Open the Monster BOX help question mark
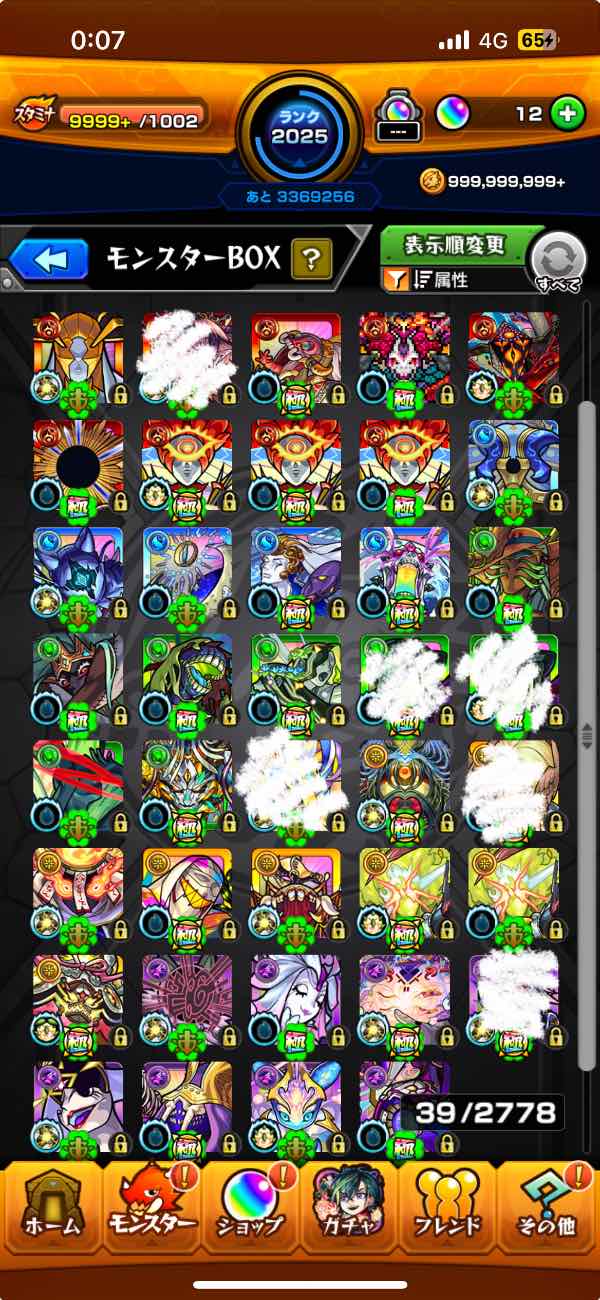This screenshot has width=600, height=1300. pyautogui.click(x=311, y=261)
